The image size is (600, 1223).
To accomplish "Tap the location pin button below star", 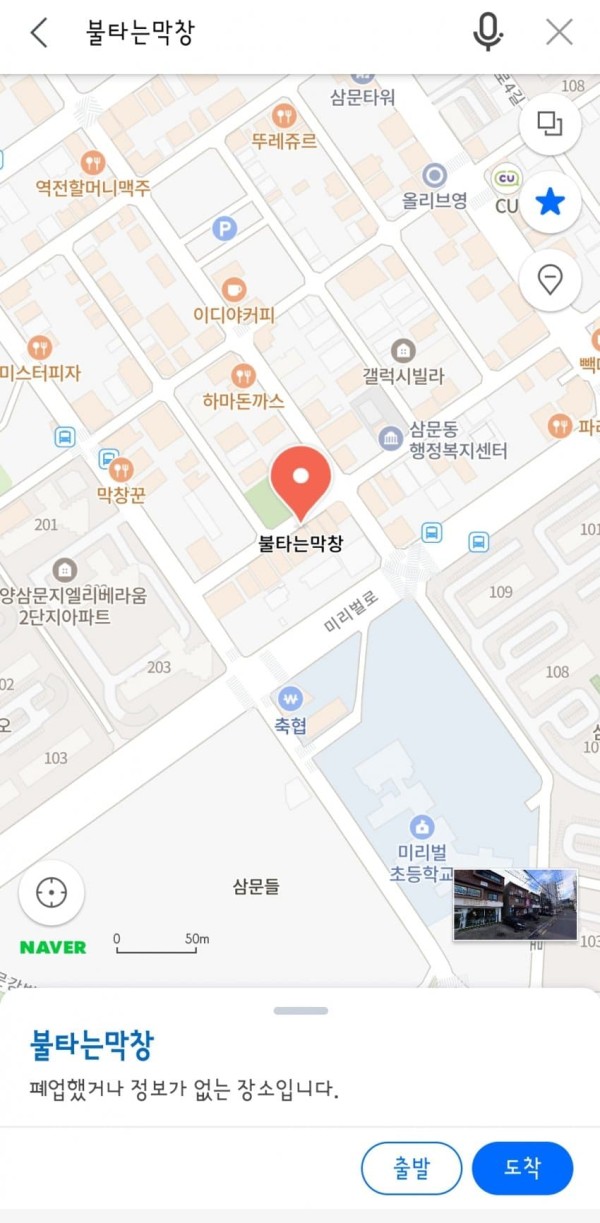I will (x=550, y=280).
